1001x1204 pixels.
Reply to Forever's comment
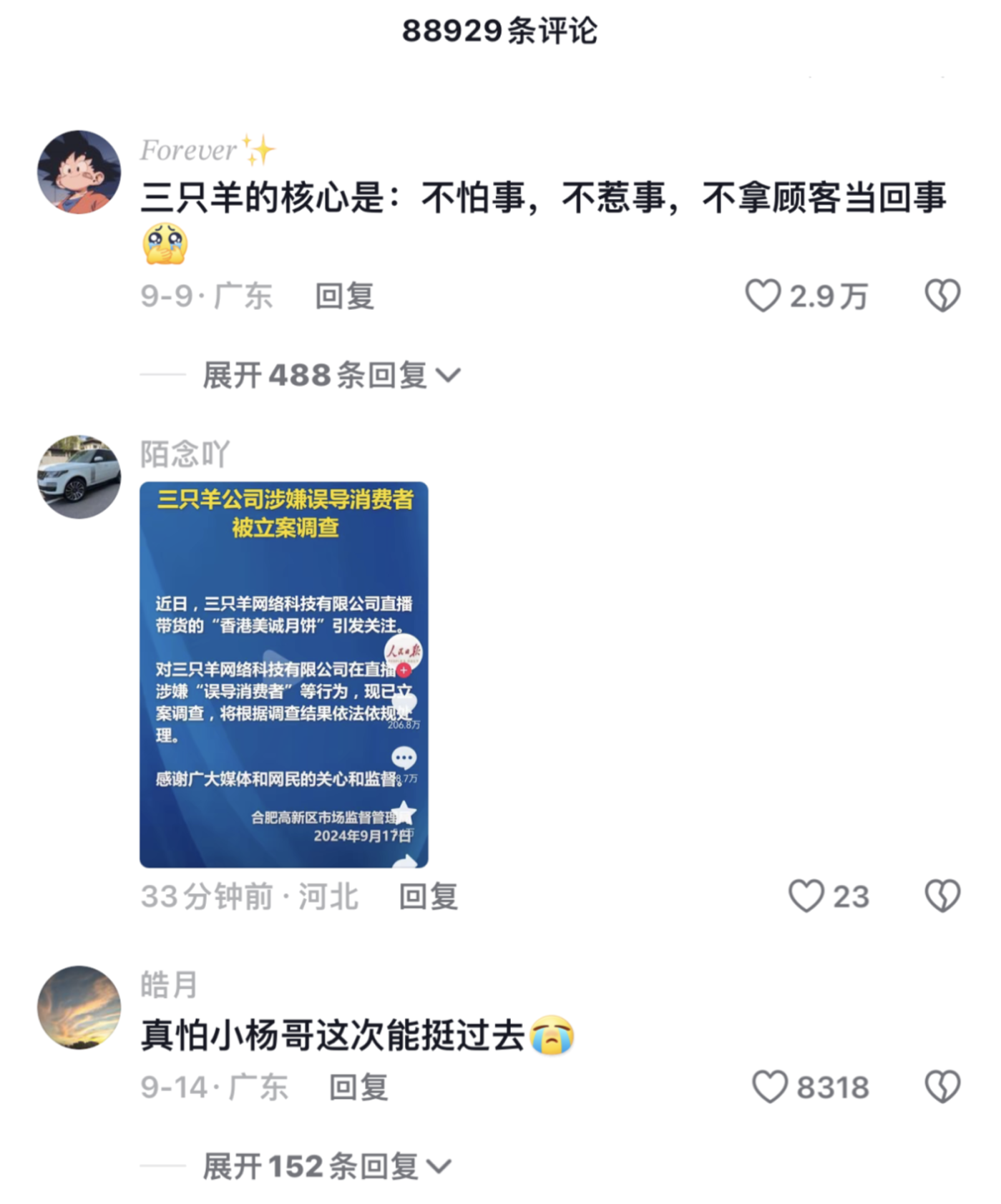point(345,295)
